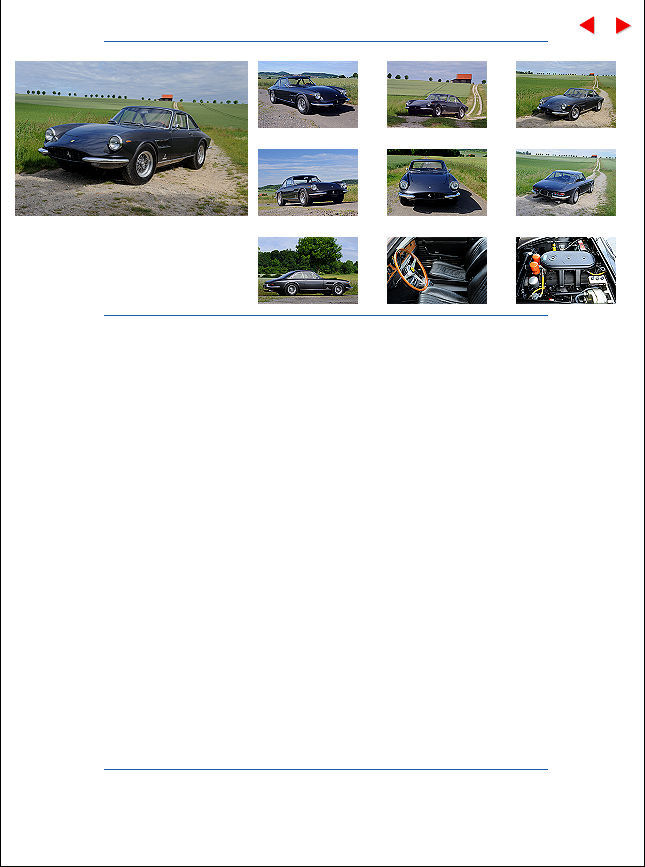Open the thumbnail with red barn and path
Image resolution: width=645 pixels, height=867 pixels.
[436, 94]
